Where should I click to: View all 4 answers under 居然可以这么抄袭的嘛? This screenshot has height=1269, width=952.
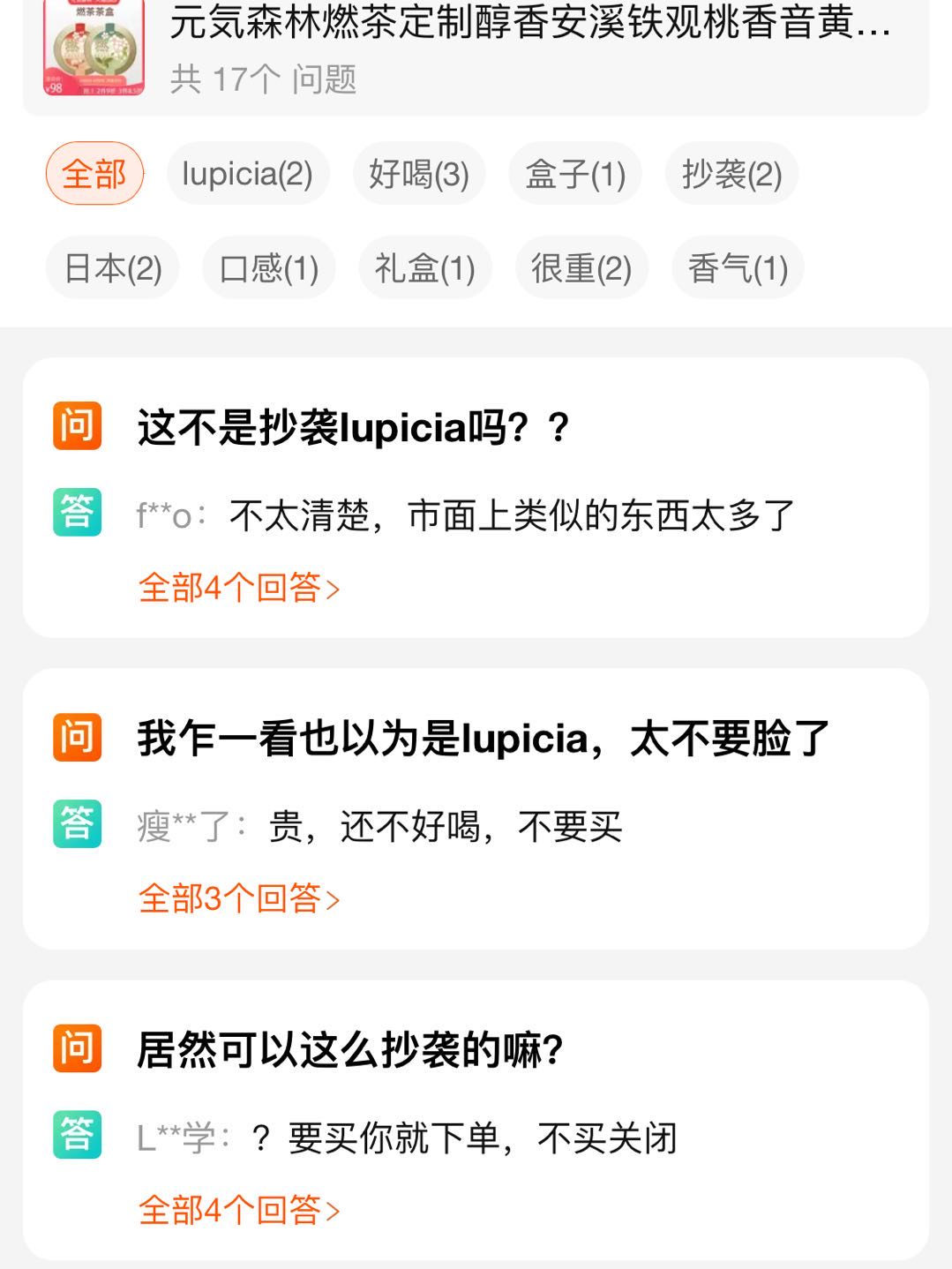tap(238, 1210)
